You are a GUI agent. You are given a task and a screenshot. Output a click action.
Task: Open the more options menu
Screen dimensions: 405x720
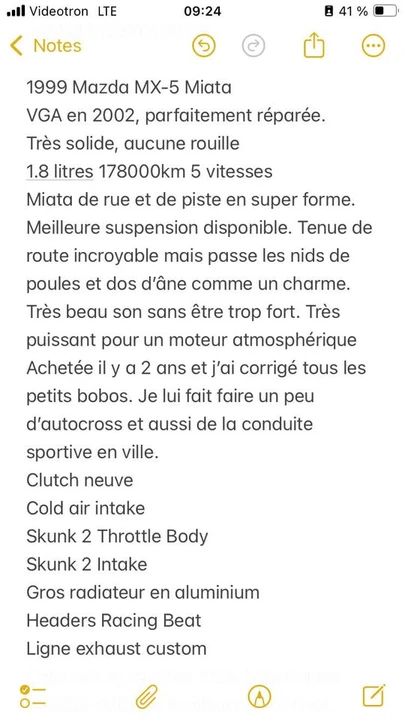click(x=373, y=46)
